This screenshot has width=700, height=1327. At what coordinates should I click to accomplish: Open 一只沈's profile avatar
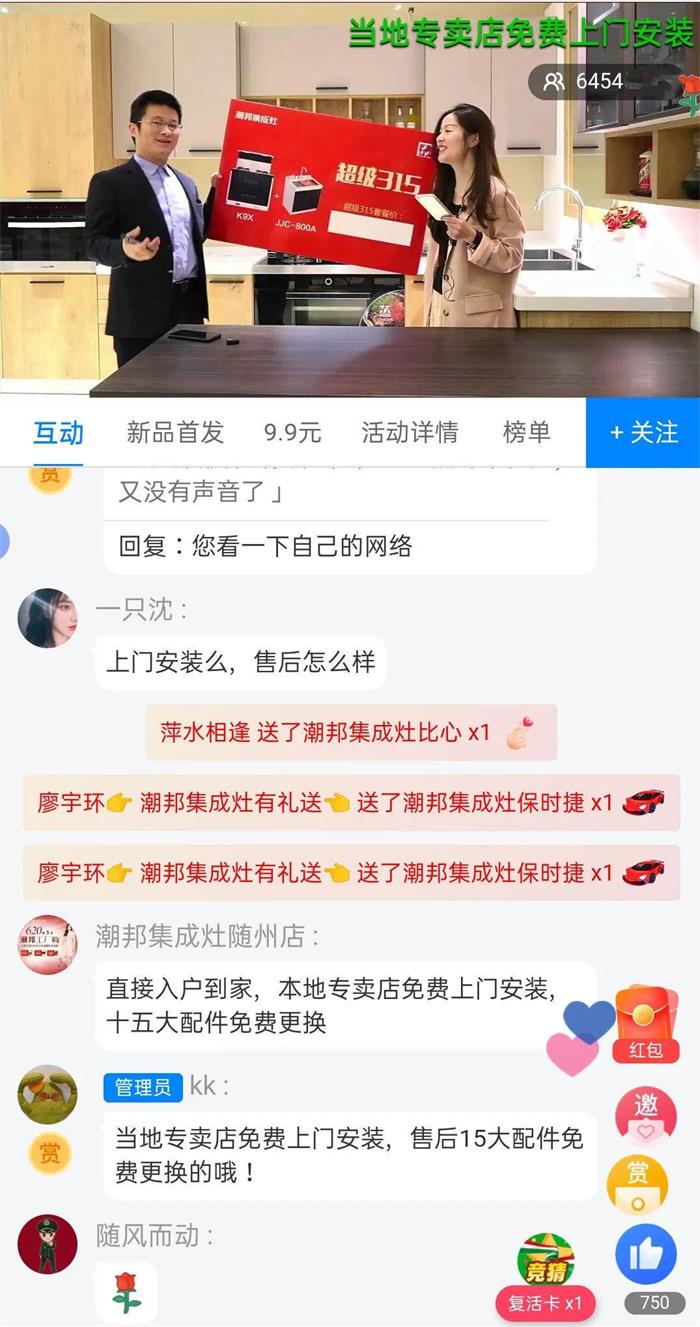[x=47, y=618]
